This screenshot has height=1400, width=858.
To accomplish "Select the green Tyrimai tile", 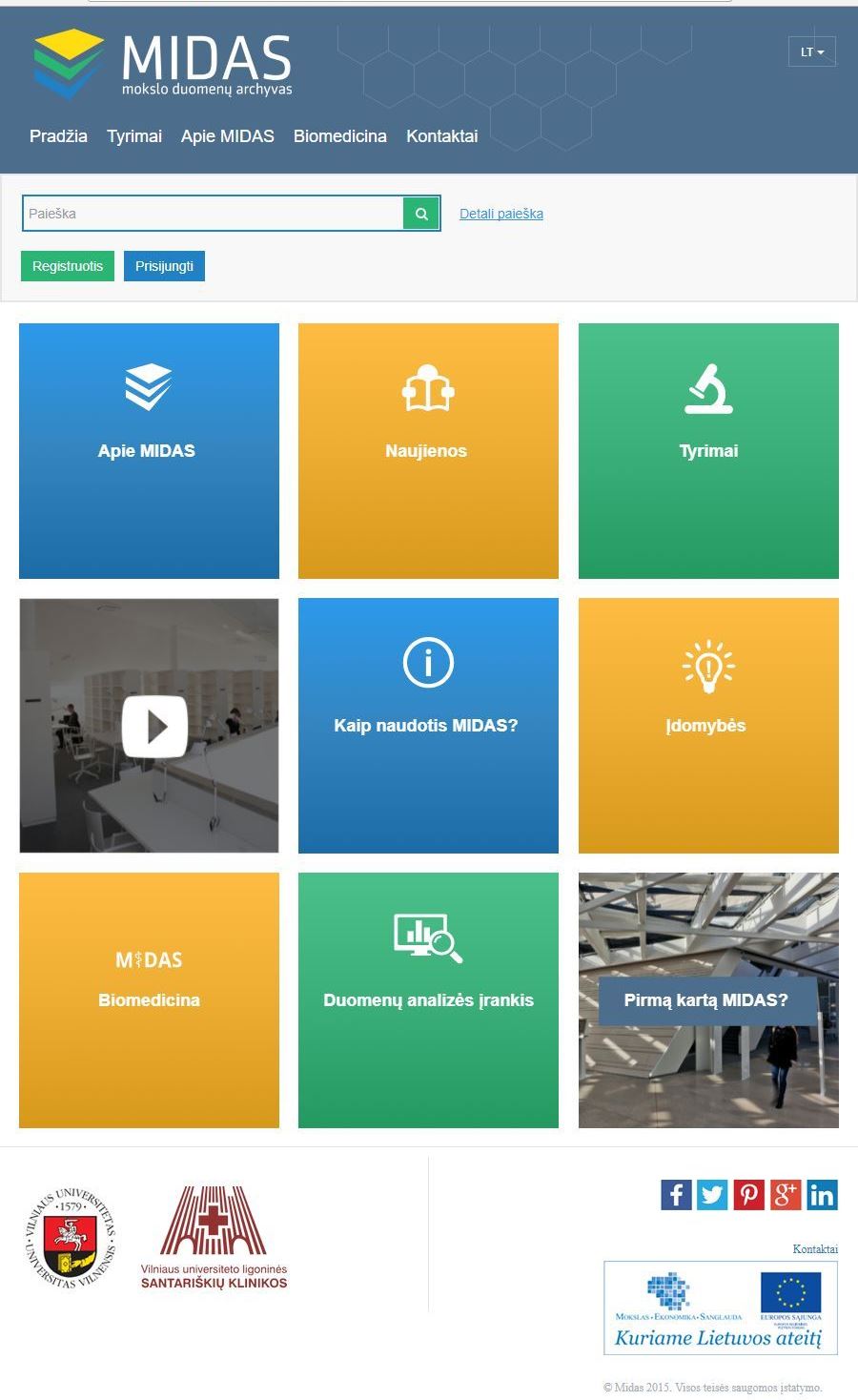I will pyautogui.click(x=708, y=450).
